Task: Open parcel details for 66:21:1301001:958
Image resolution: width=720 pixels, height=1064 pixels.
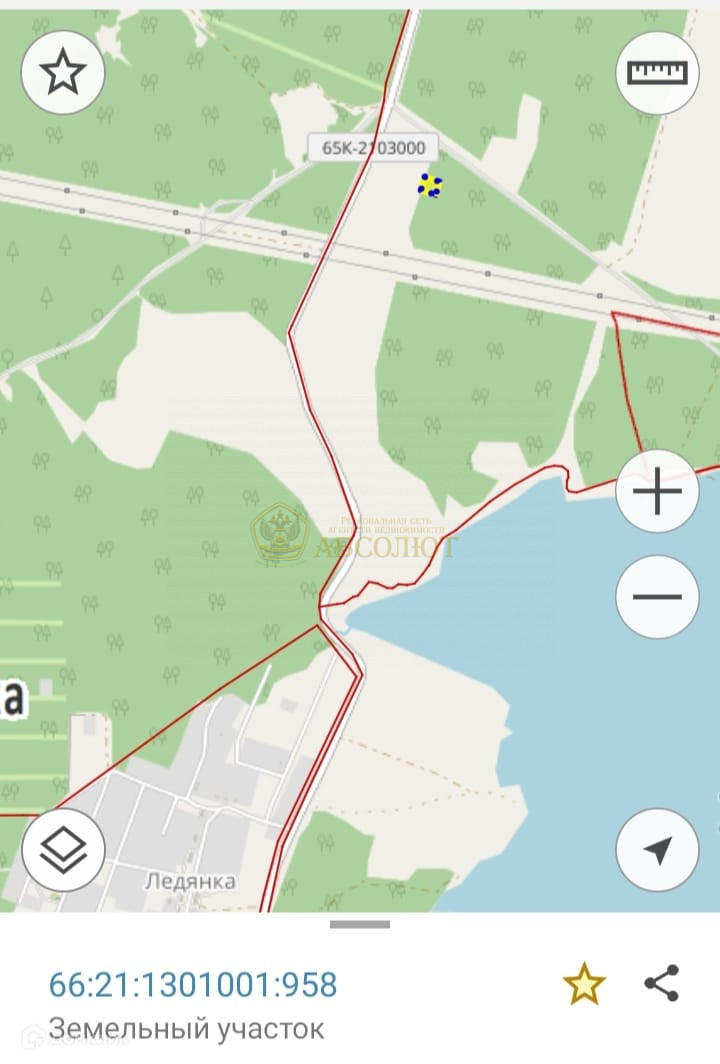Action: pos(193,985)
